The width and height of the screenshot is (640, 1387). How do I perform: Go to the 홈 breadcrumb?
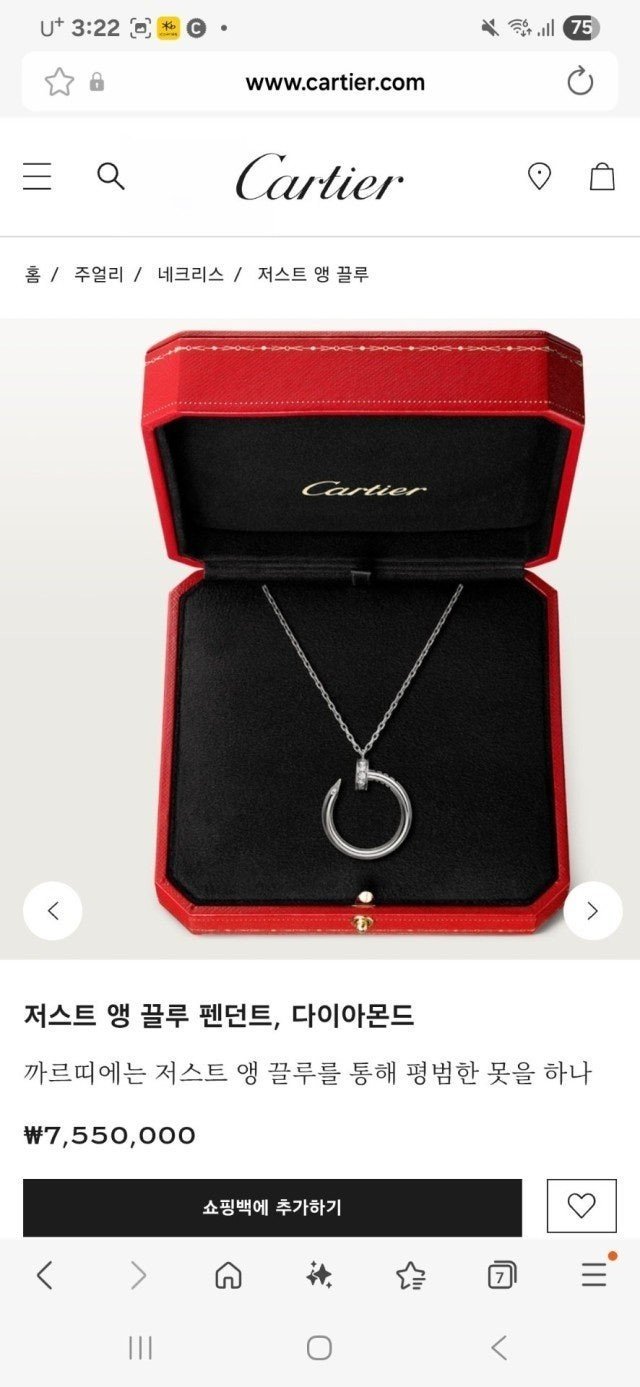(33, 274)
